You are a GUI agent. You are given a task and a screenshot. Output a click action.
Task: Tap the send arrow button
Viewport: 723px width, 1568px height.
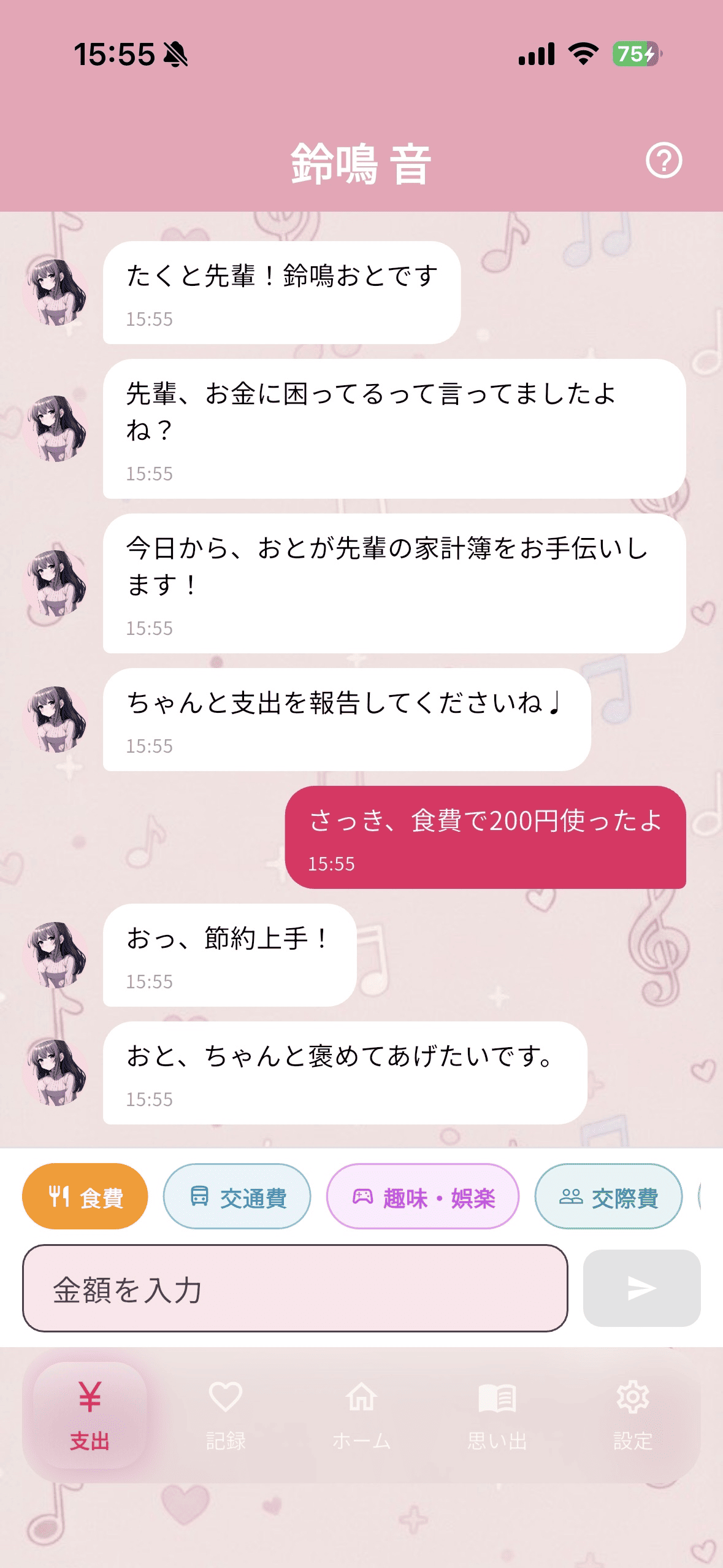pos(641,1288)
